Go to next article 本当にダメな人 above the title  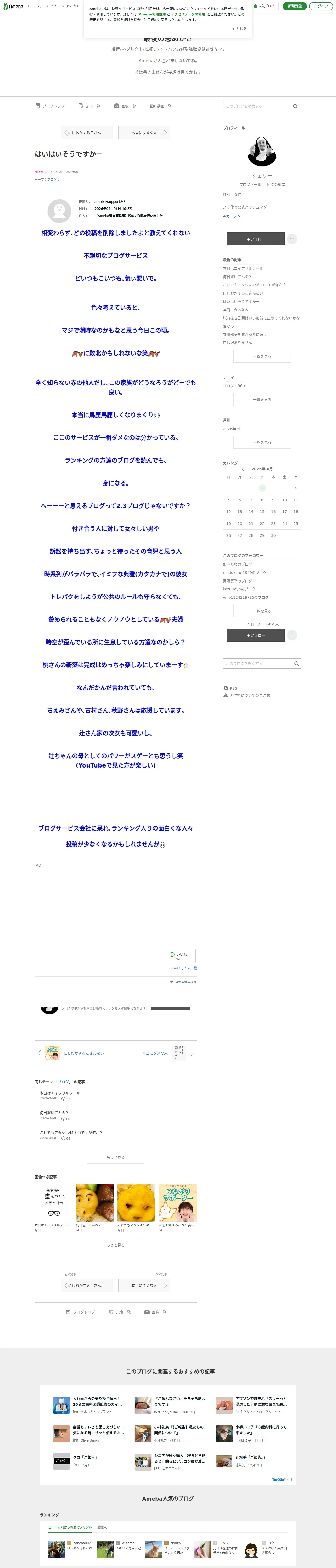[144, 133]
